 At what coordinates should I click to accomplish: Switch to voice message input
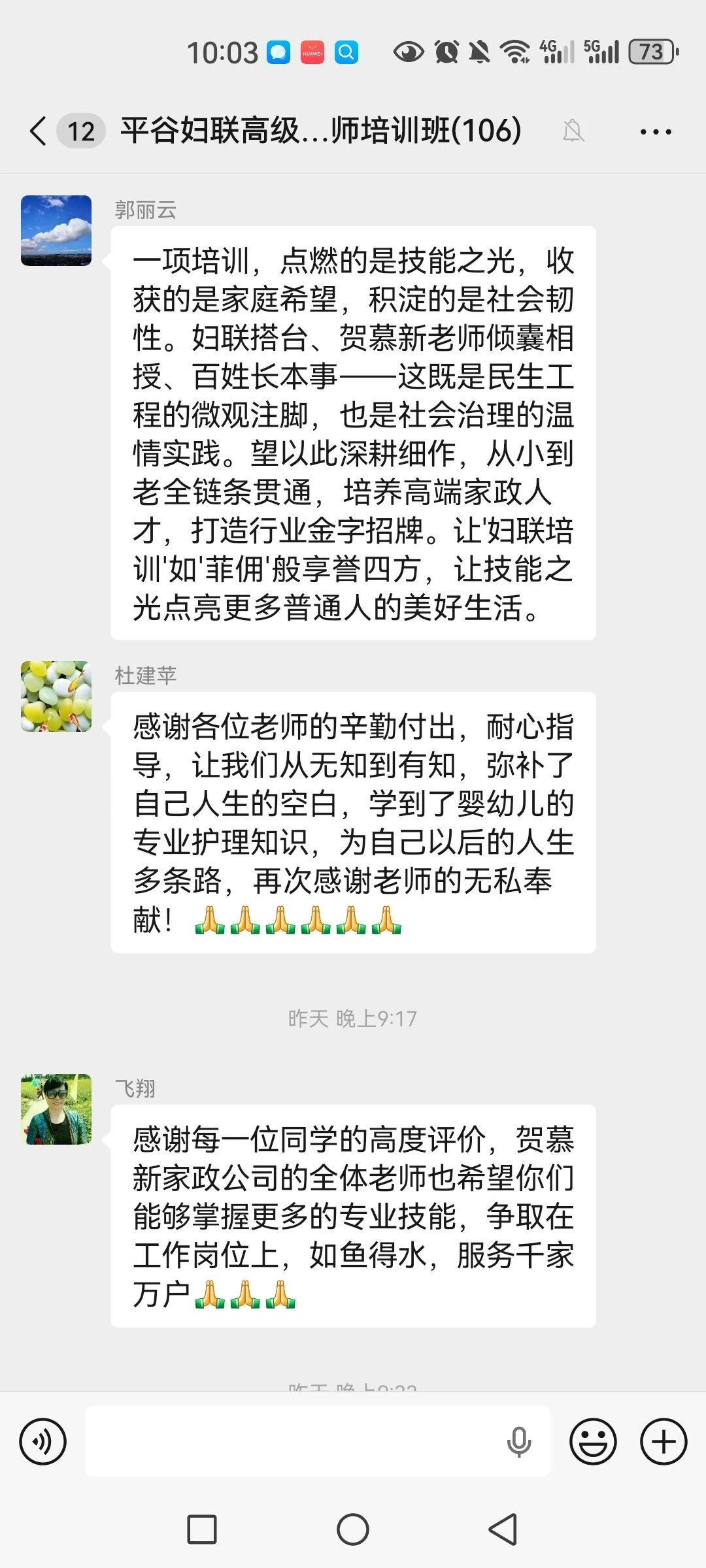43,1441
